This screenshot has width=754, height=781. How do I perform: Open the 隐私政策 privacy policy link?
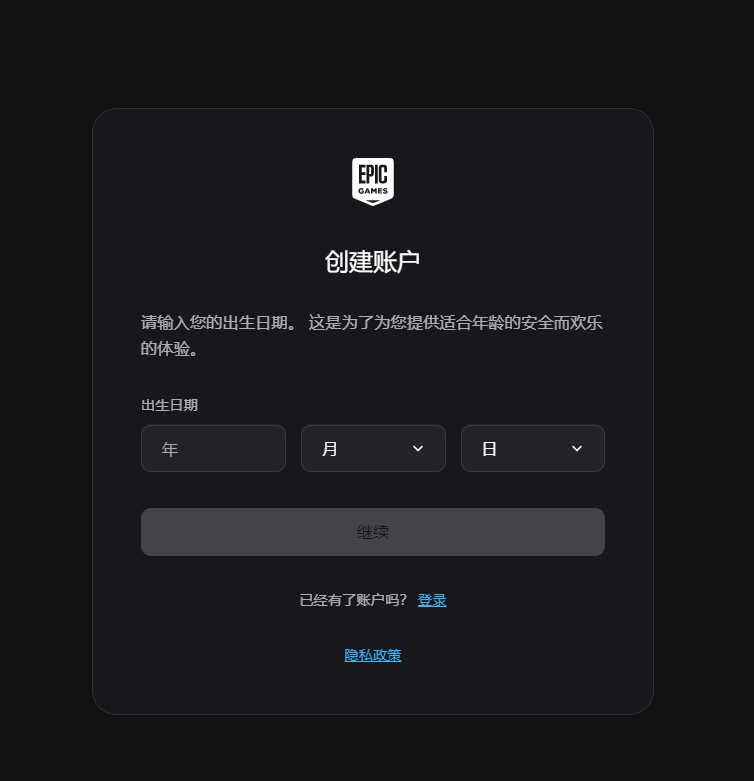[373, 655]
